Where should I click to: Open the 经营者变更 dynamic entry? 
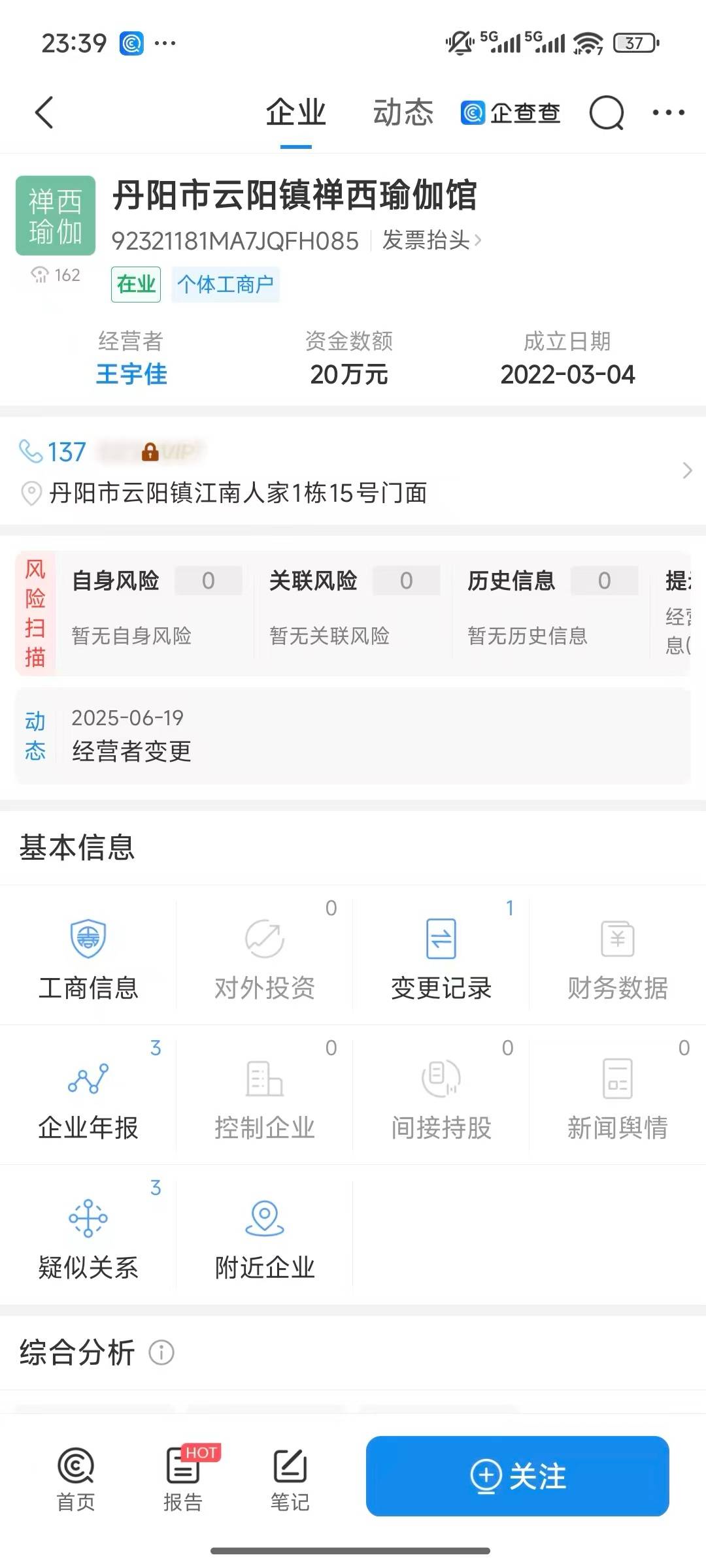[x=353, y=736]
